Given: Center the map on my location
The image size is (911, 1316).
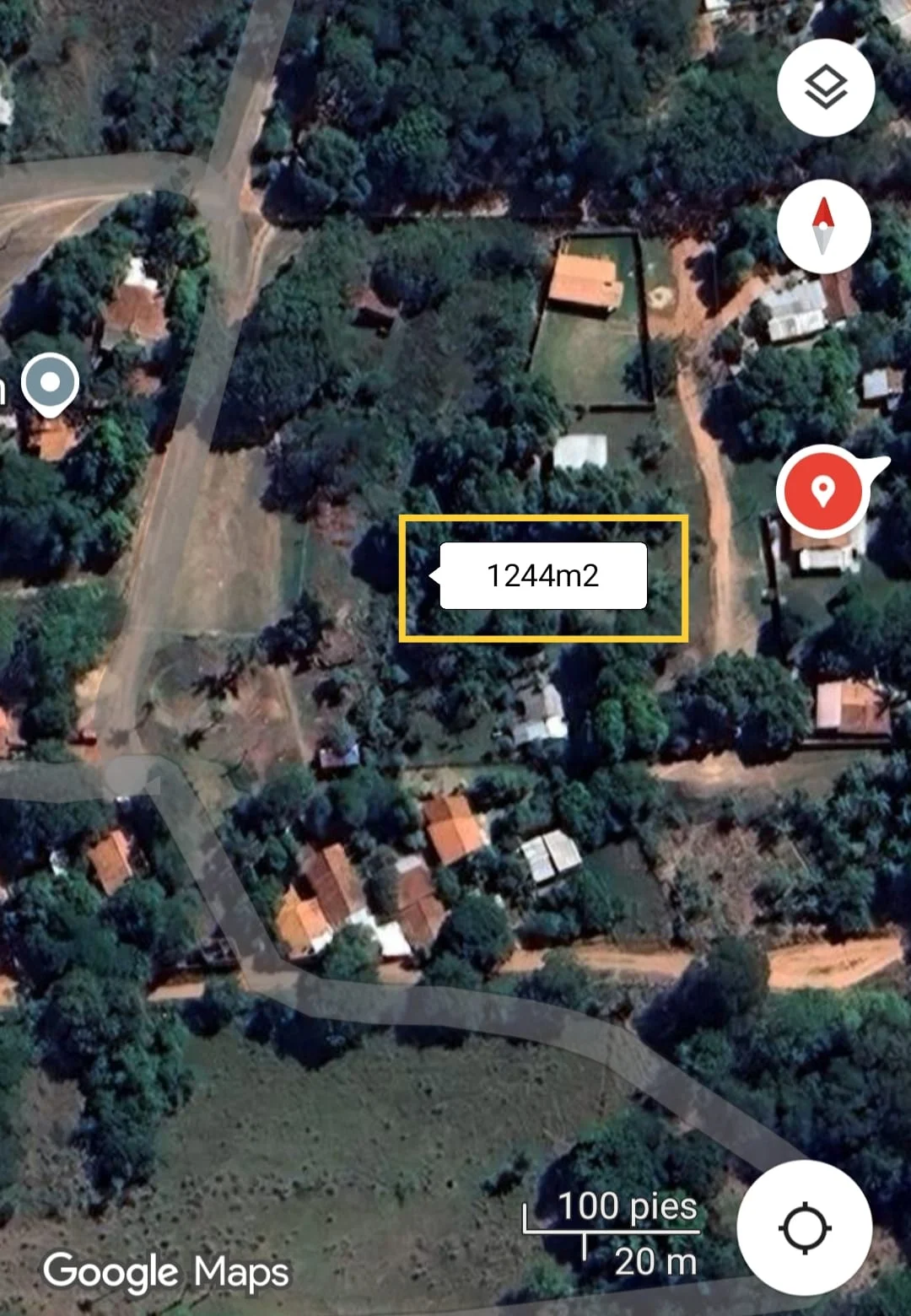Looking at the screenshot, I should 804,1227.
